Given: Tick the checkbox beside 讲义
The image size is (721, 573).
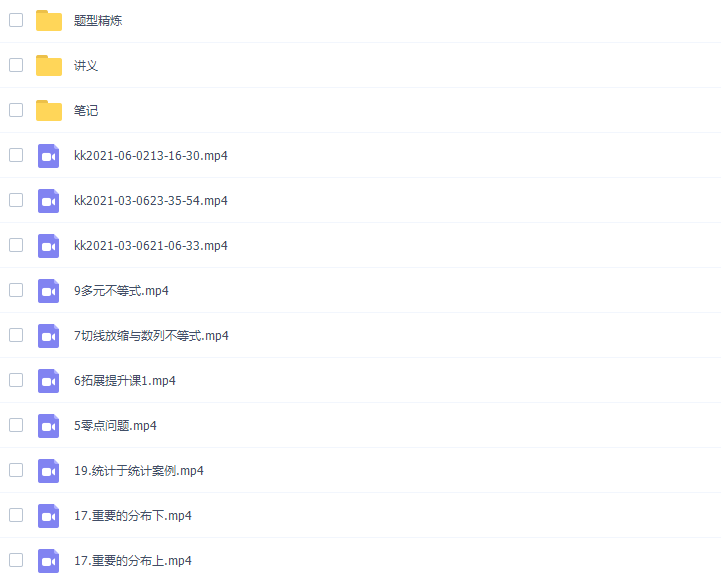Looking at the screenshot, I should tap(16, 65).
